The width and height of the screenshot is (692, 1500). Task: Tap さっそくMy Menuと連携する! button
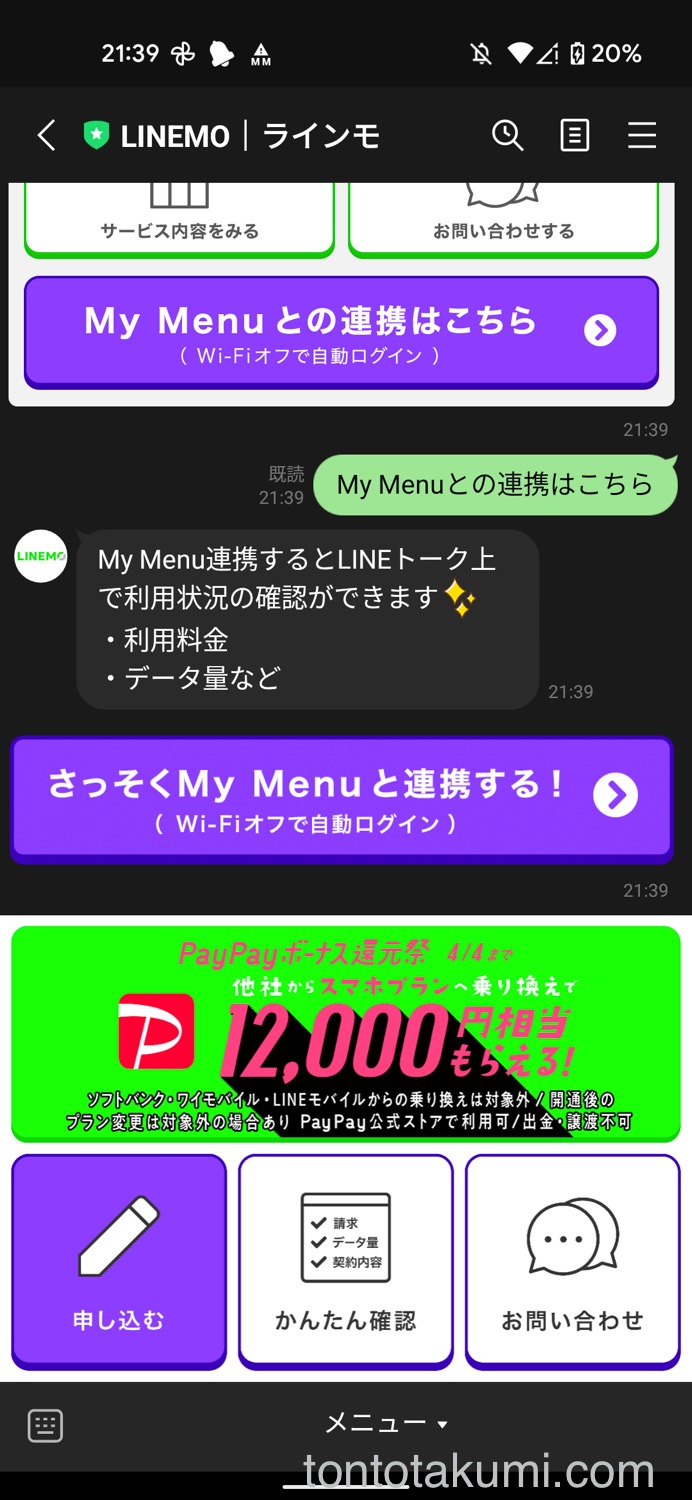[x=341, y=800]
